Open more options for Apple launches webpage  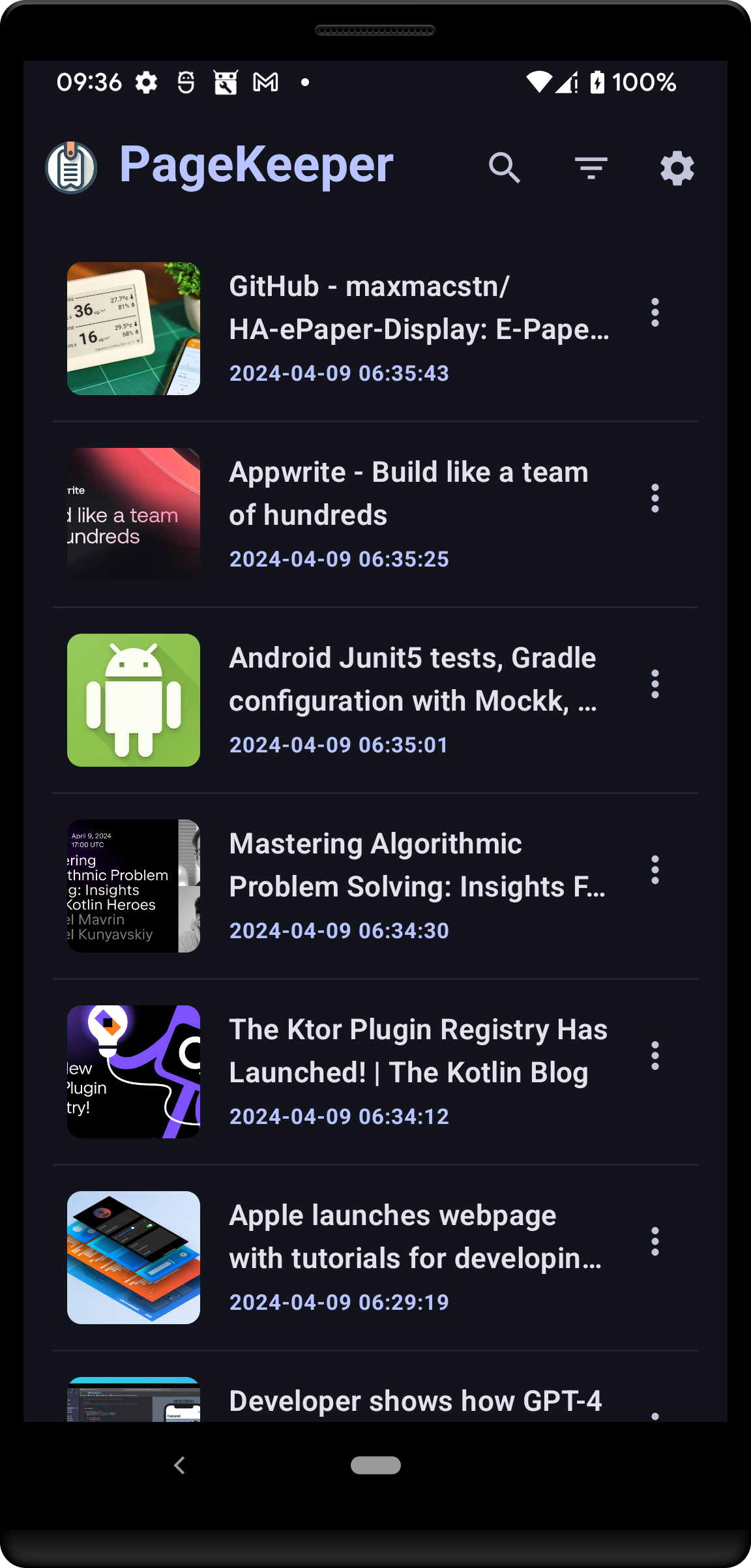point(655,1242)
